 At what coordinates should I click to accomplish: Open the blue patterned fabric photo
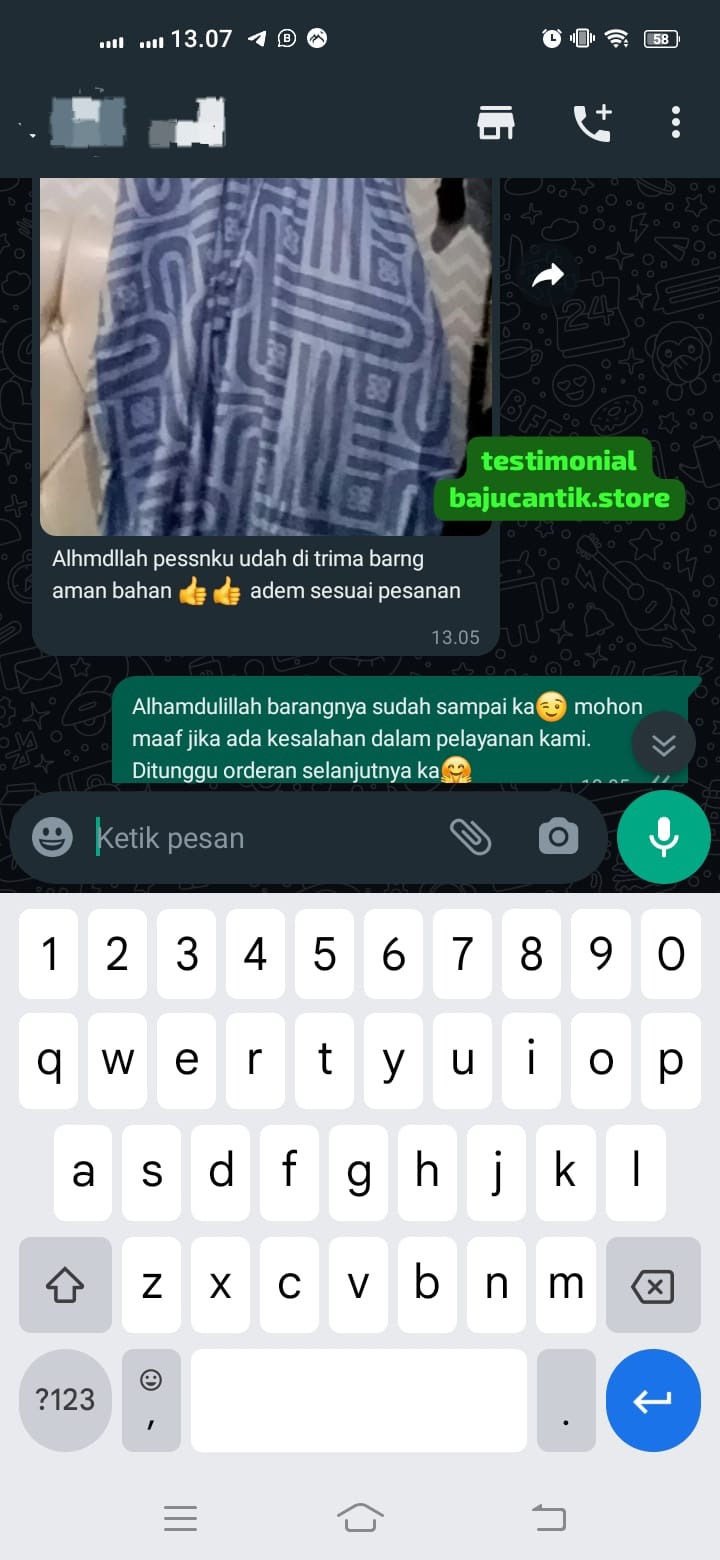tap(265, 355)
